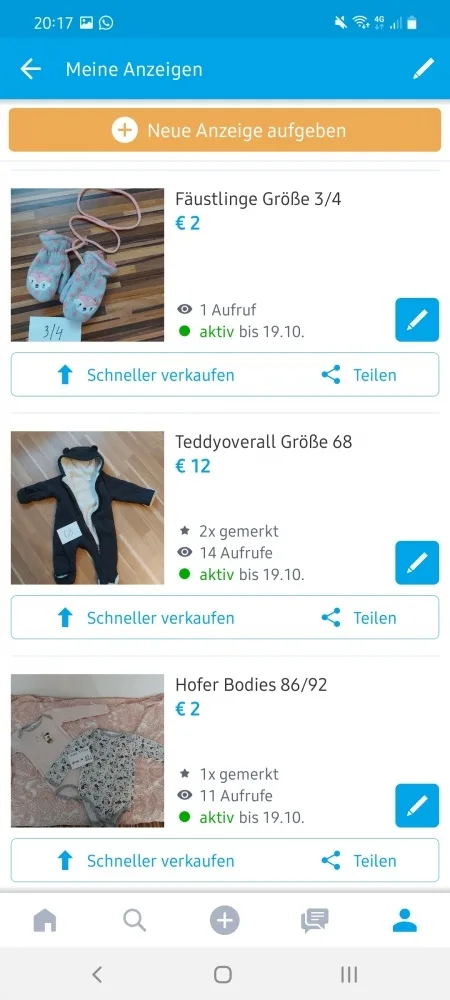
Task: Open the Teddyoverall Größe 68 listing
Action: [263, 441]
